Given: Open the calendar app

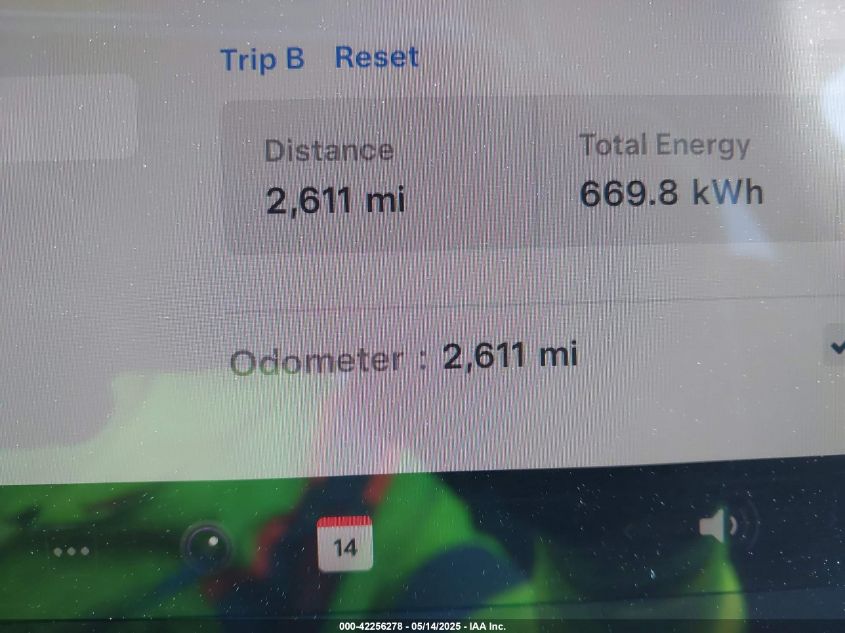Looking at the screenshot, I should point(344,544).
